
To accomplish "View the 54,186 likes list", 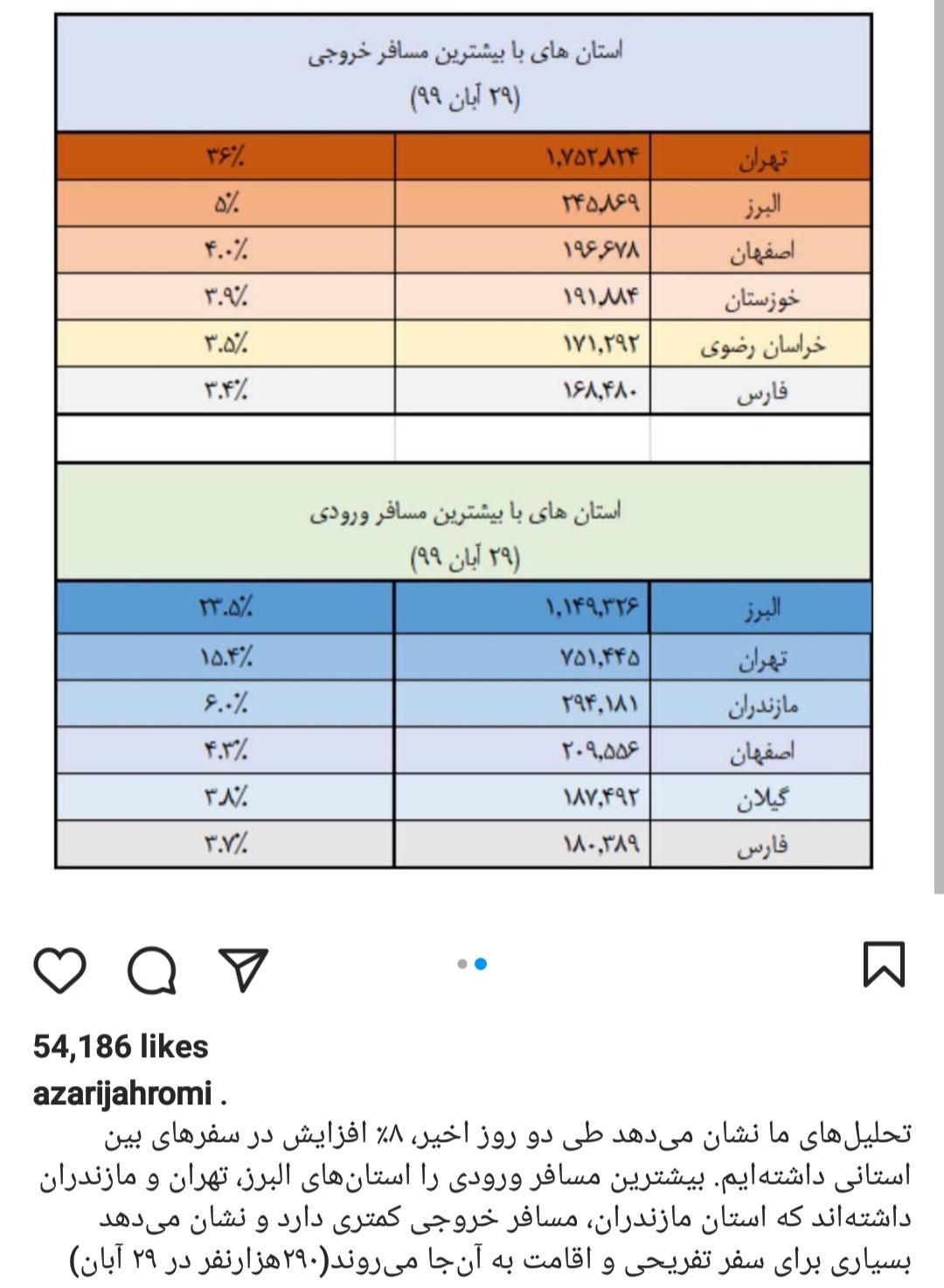I will click(121, 1046).
